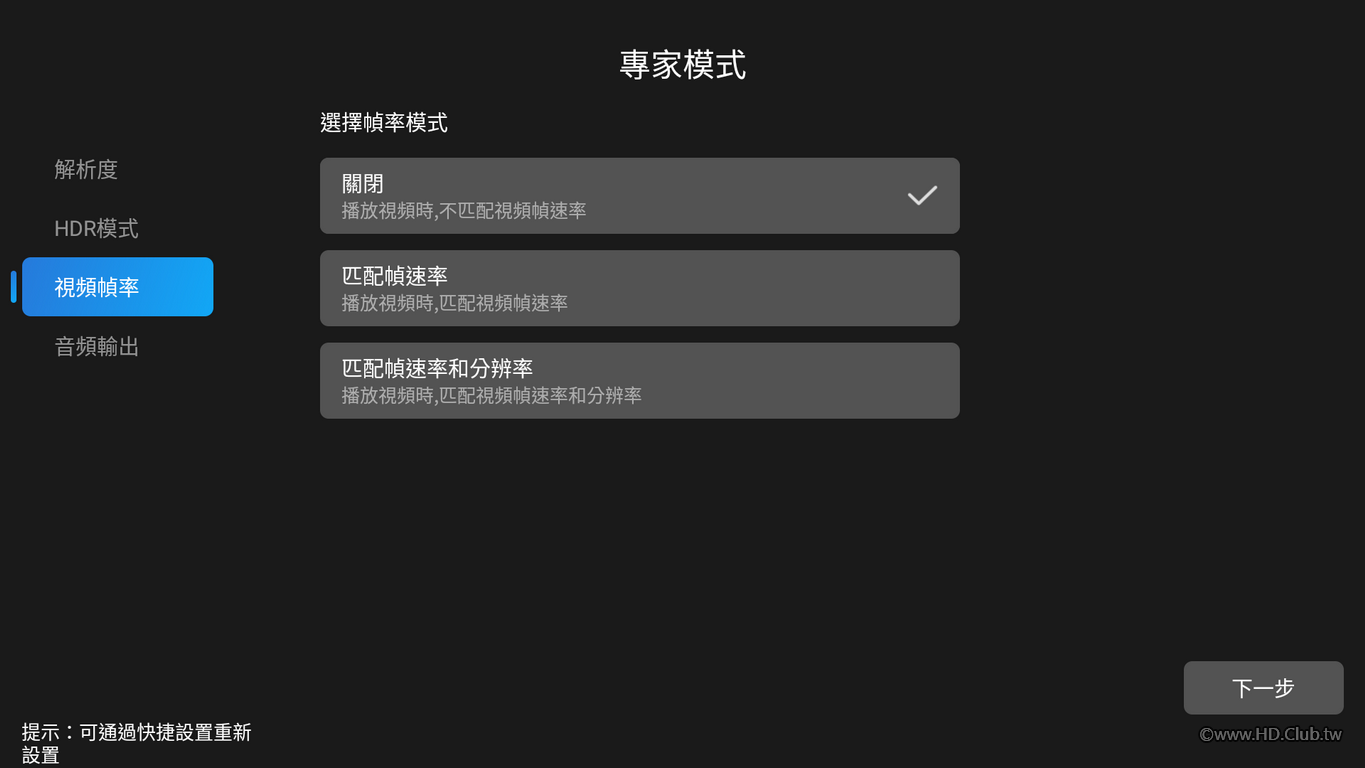The width and height of the screenshot is (1365, 768).
Task: Go to 音頻輸出 settings
Action: tap(97, 347)
